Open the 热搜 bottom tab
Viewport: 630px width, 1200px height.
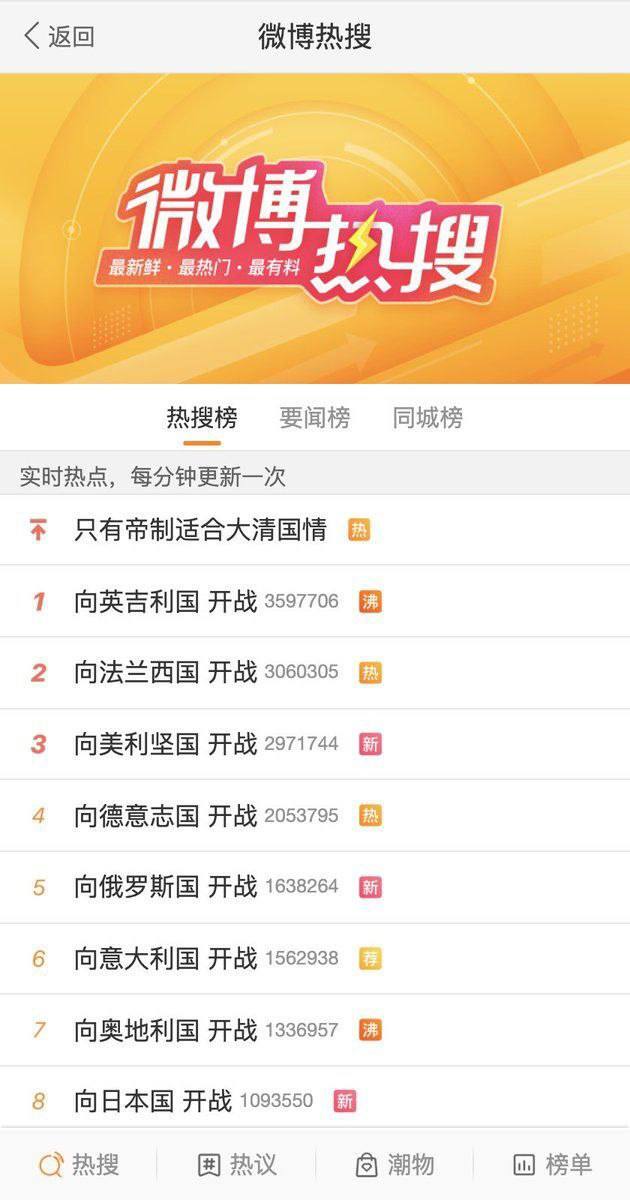(x=79, y=1165)
